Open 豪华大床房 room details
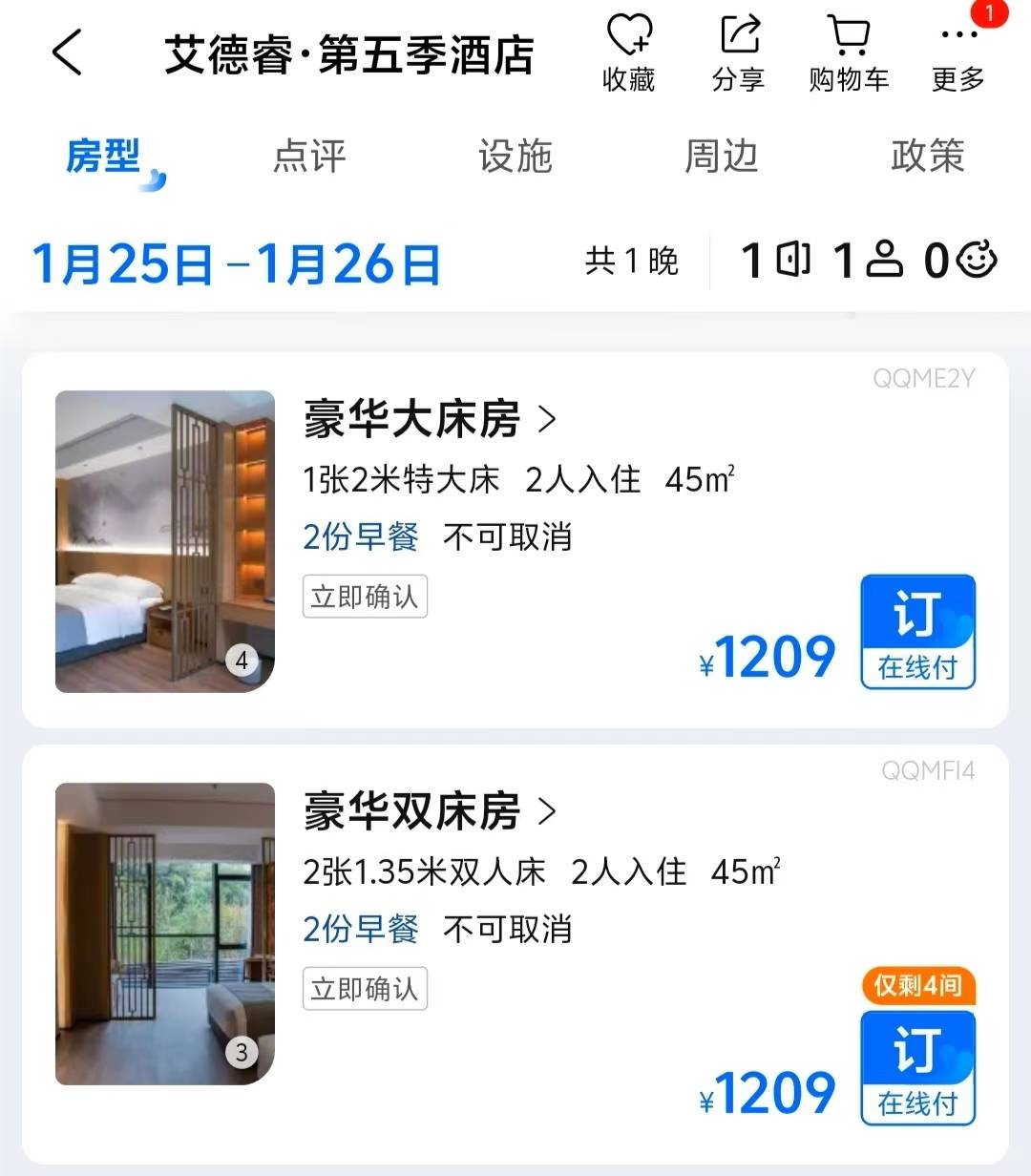The width and height of the screenshot is (1031, 1176). click(x=430, y=420)
